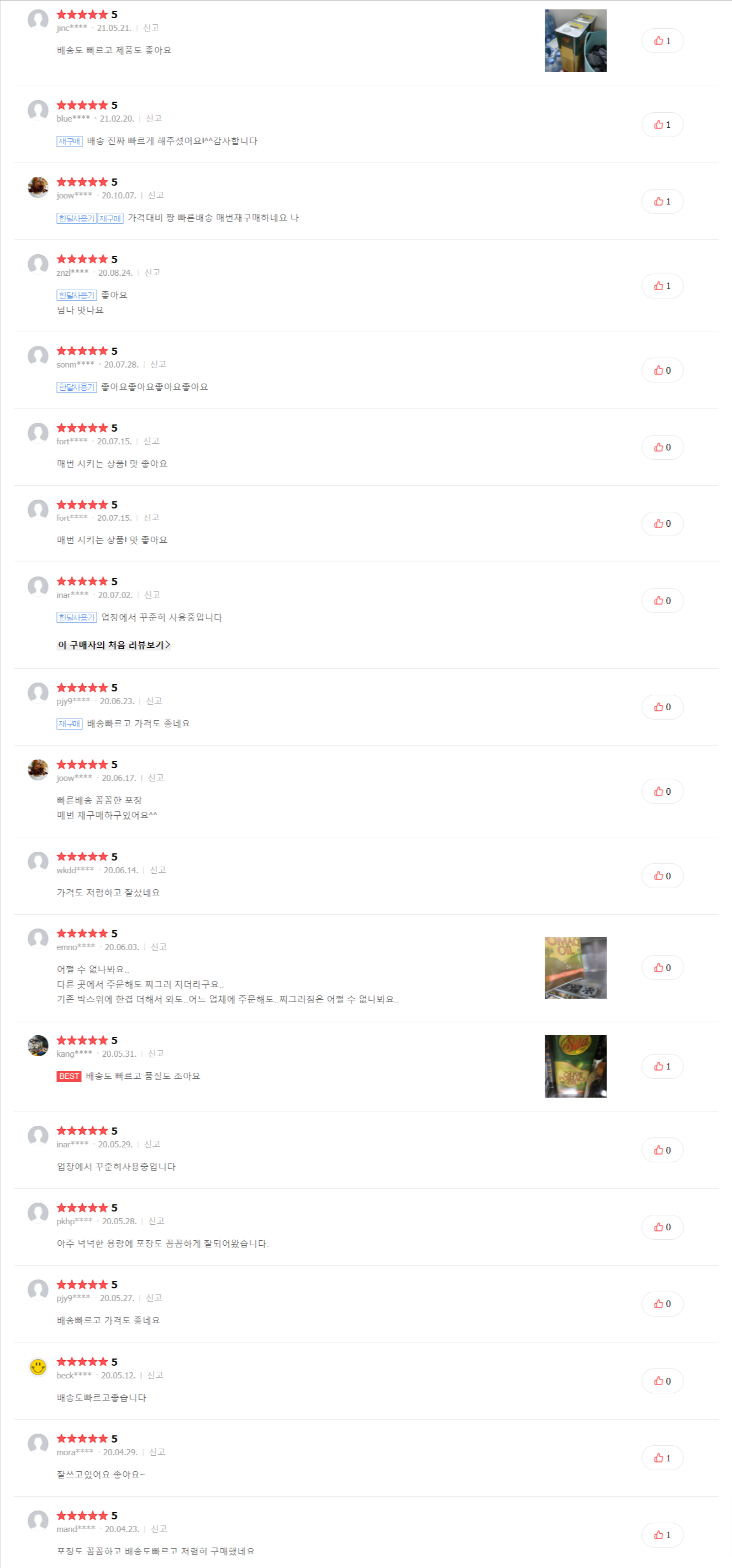Screen dimensions: 732x1568
Task: Open kang****'s review photo
Action: click(575, 1067)
